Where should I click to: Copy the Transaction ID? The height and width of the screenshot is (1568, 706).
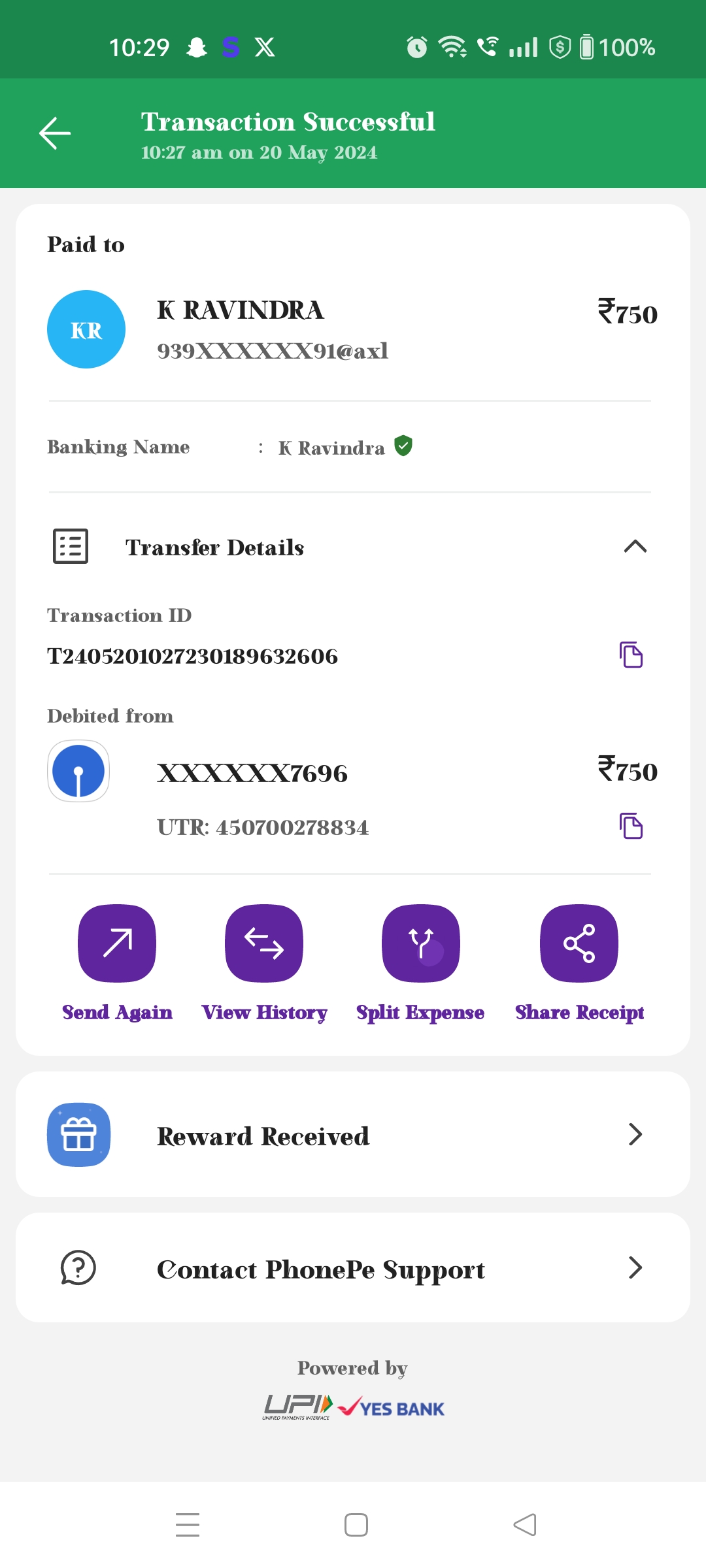(x=631, y=655)
